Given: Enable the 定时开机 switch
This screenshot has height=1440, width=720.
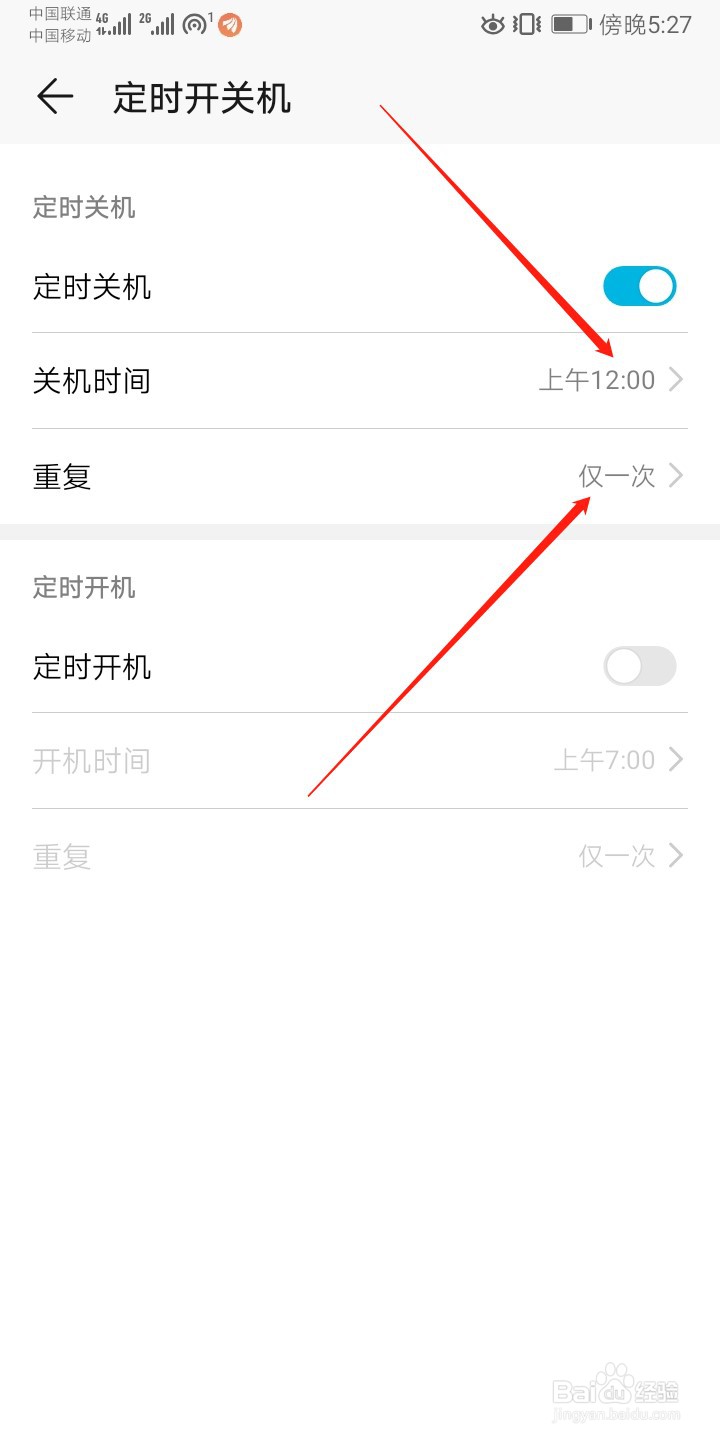Looking at the screenshot, I should coord(639,667).
